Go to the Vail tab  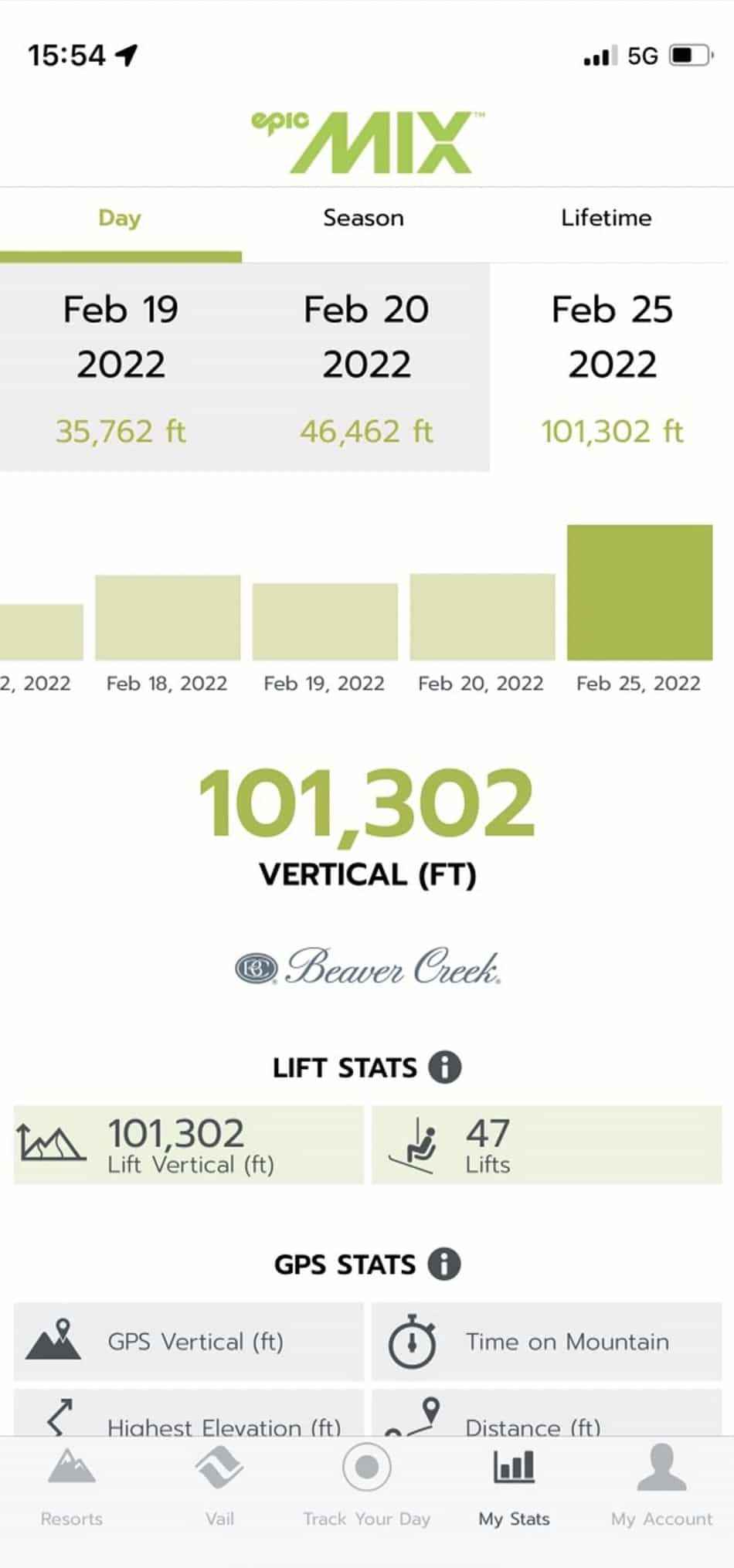pyautogui.click(x=219, y=1488)
